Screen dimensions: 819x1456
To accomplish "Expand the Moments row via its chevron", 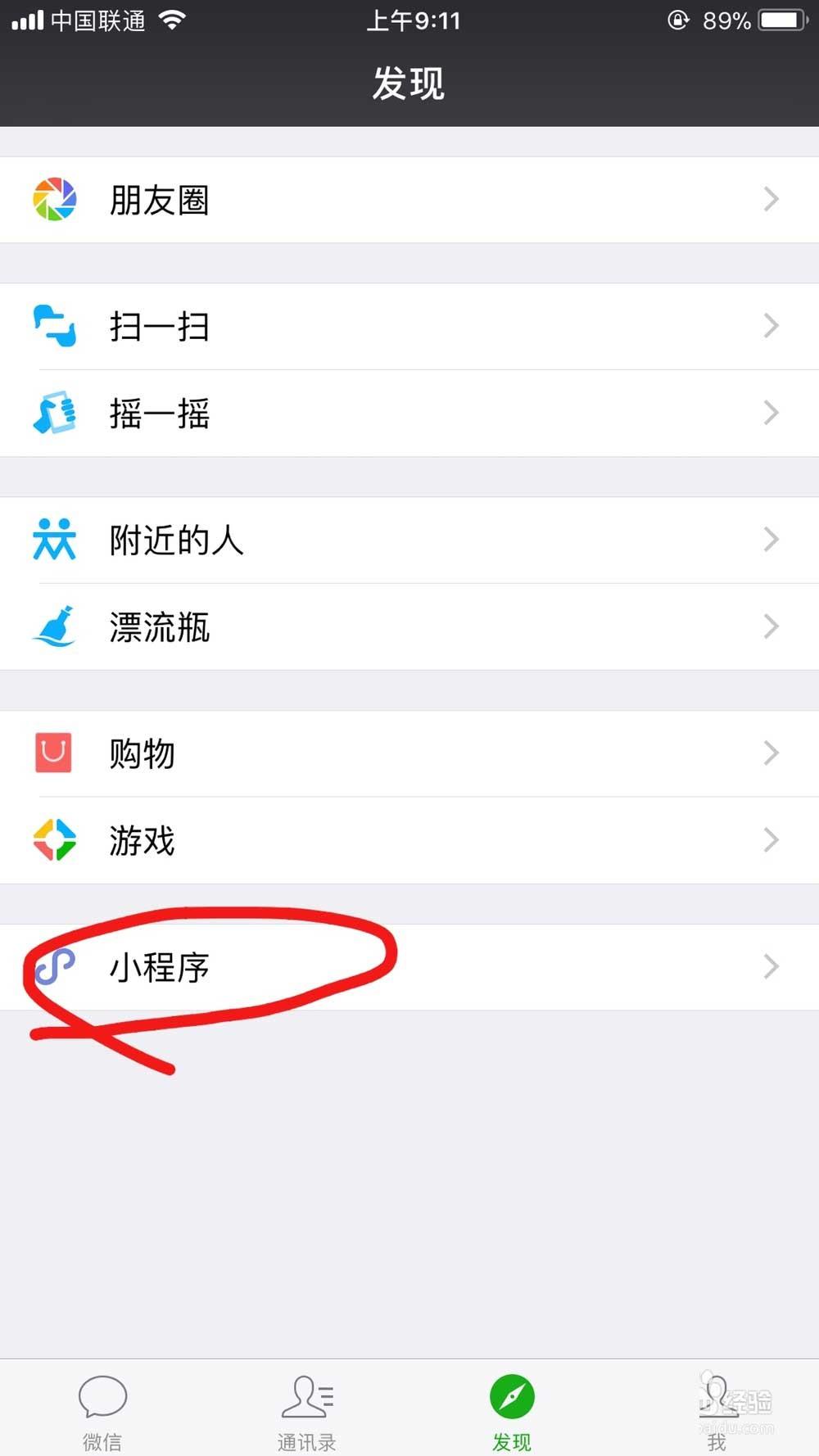I will [x=770, y=198].
